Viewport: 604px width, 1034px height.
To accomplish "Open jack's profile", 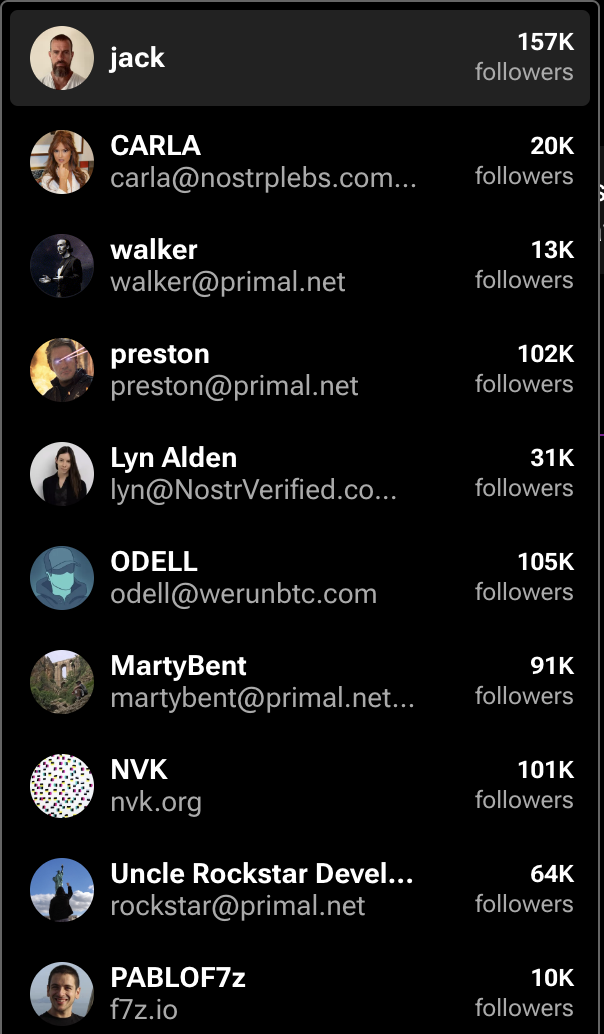I will 299,58.
